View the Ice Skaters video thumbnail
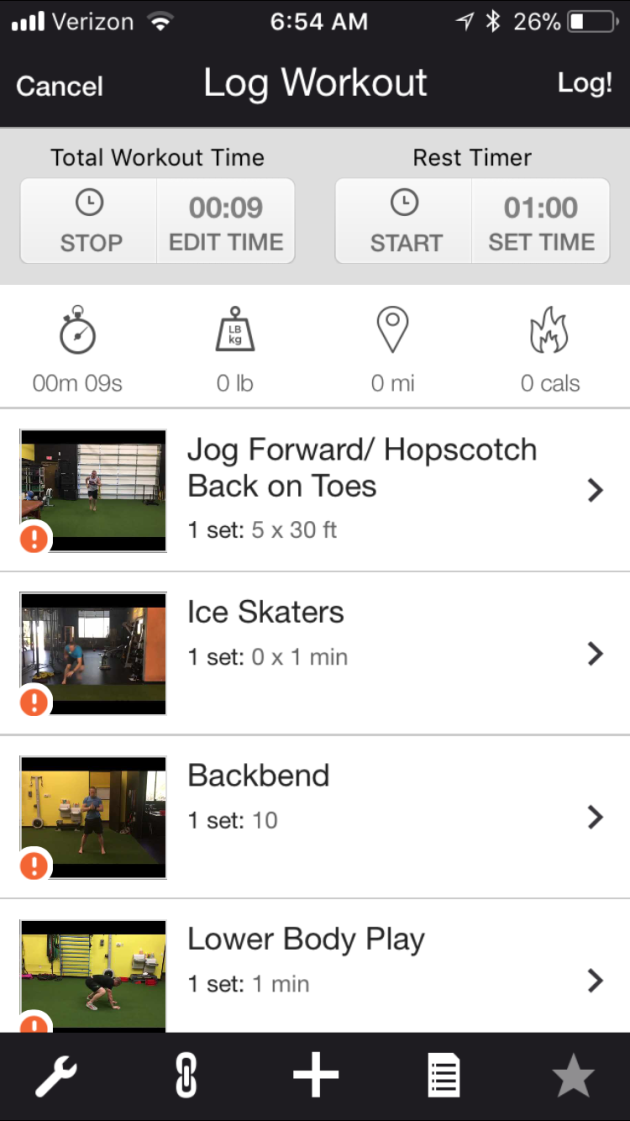630x1121 pixels. click(x=93, y=653)
